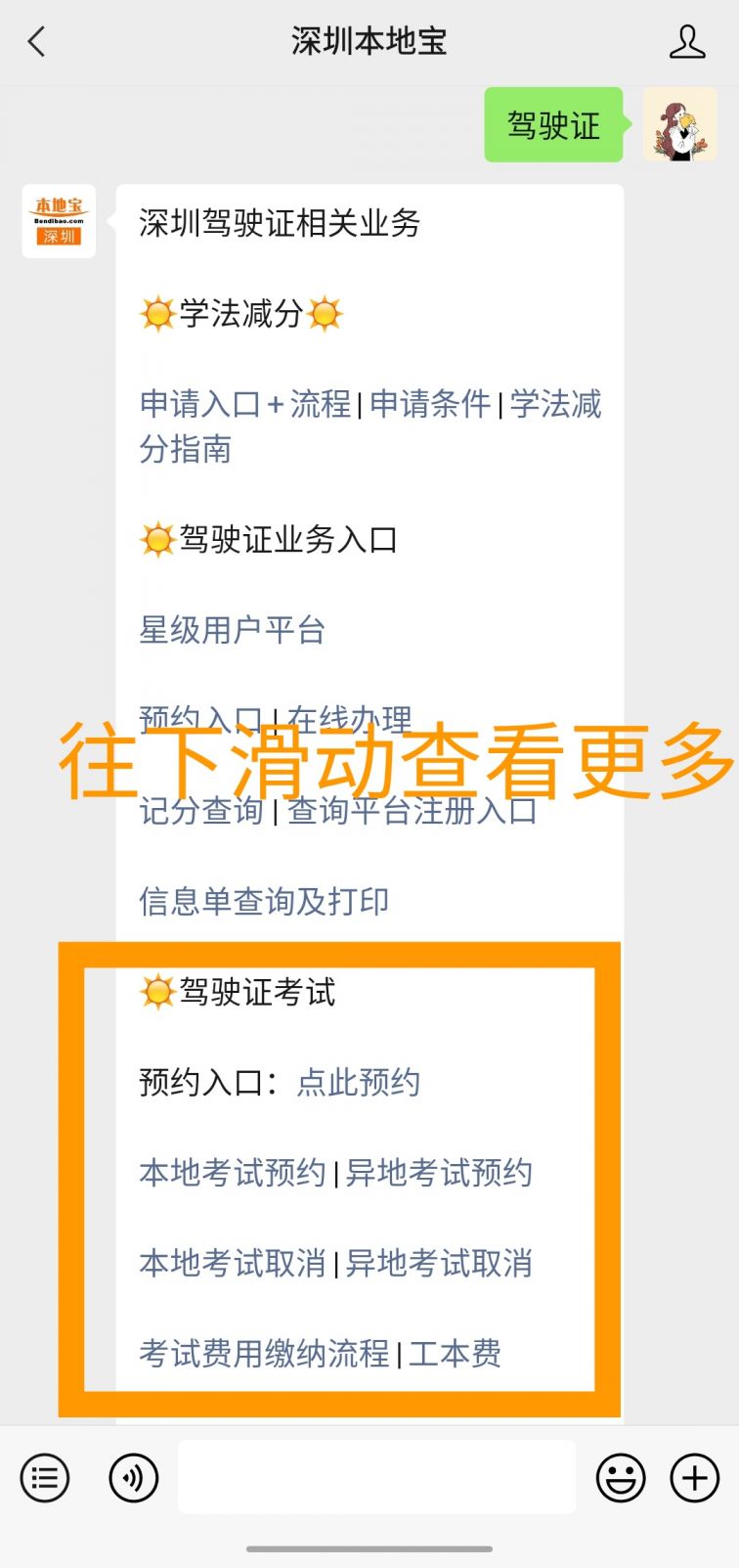Image resolution: width=739 pixels, height=1568 pixels.
Task: Open the 本地考试预约 link
Action: (232, 1172)
